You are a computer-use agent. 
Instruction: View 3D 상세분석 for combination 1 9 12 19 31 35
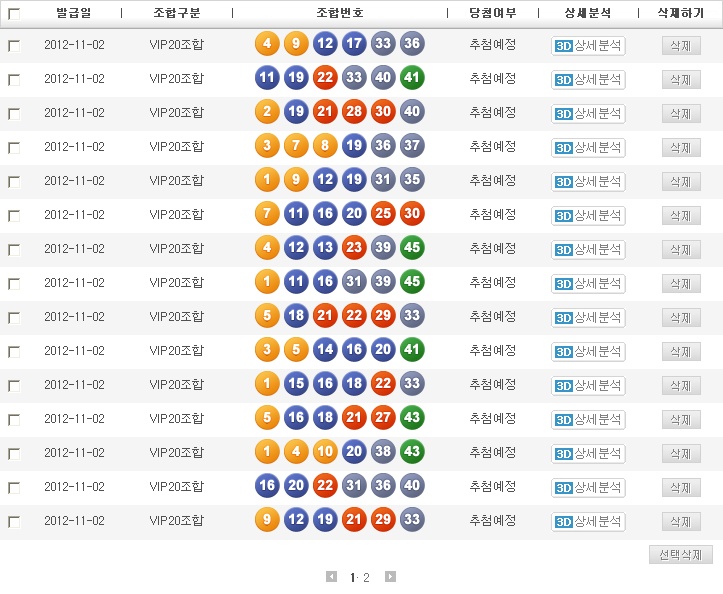pyautogui.click(x=588, y=182)
